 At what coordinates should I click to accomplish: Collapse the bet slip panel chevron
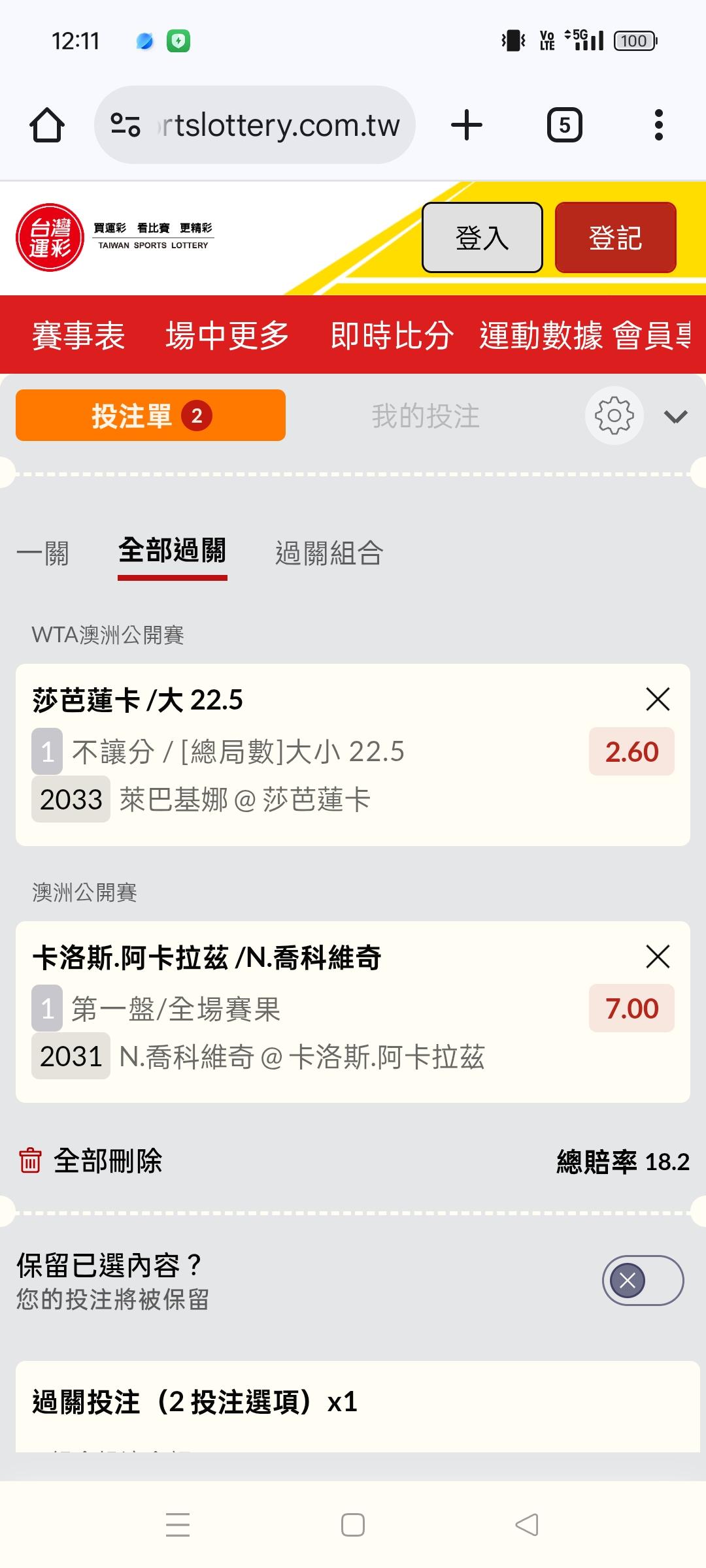[675, 417]
